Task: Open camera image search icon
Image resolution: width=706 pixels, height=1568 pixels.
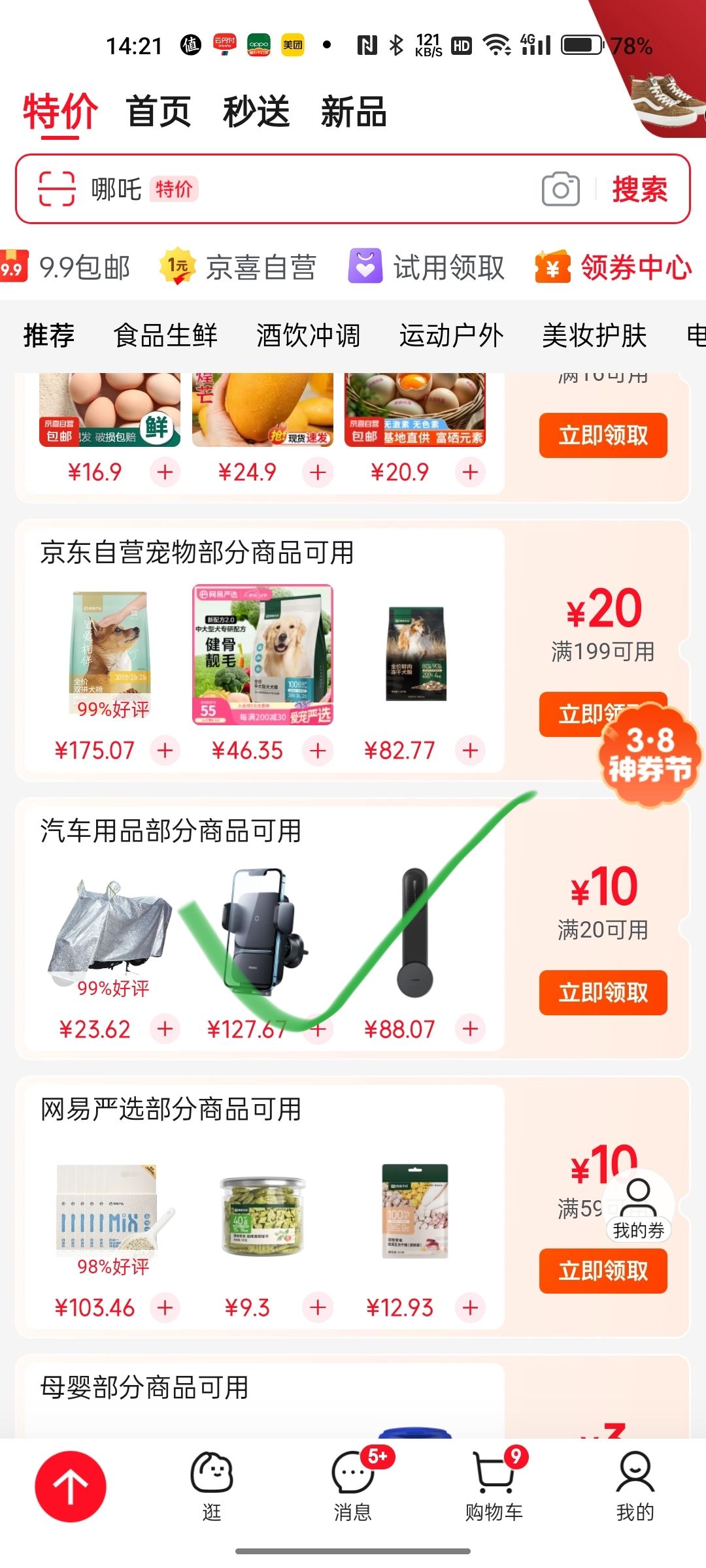Action: point(560,189)
